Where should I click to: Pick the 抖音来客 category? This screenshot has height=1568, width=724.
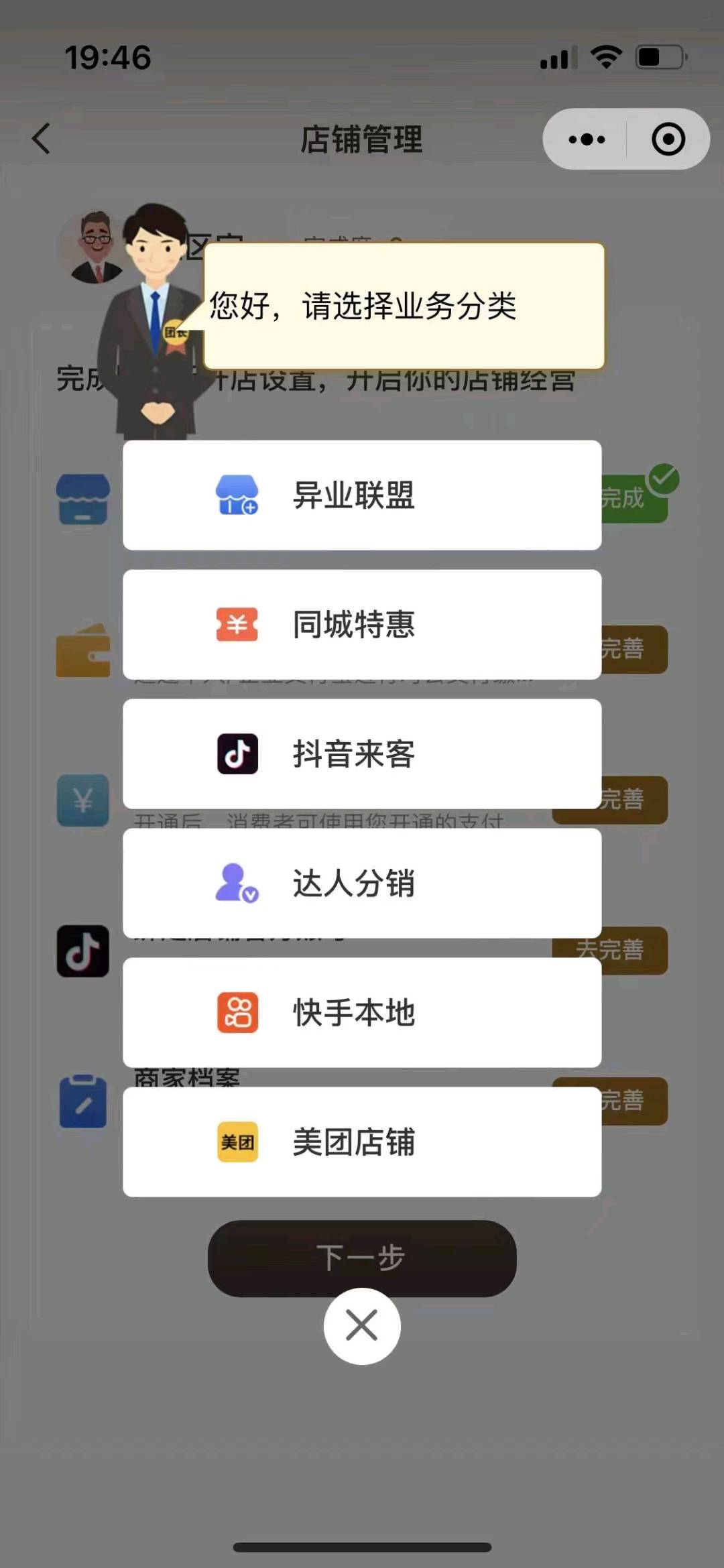[362, 754]
